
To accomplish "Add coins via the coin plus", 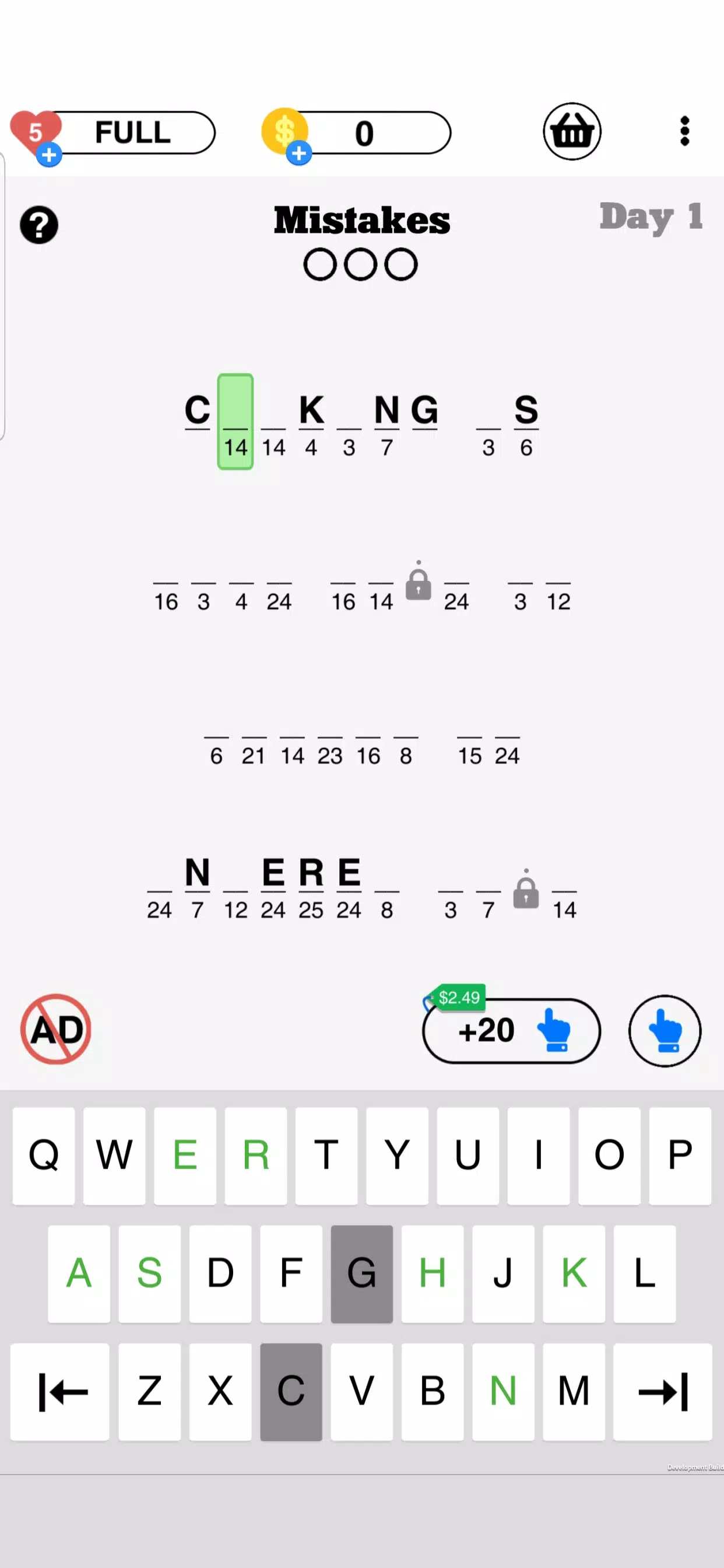I will 298,153.
